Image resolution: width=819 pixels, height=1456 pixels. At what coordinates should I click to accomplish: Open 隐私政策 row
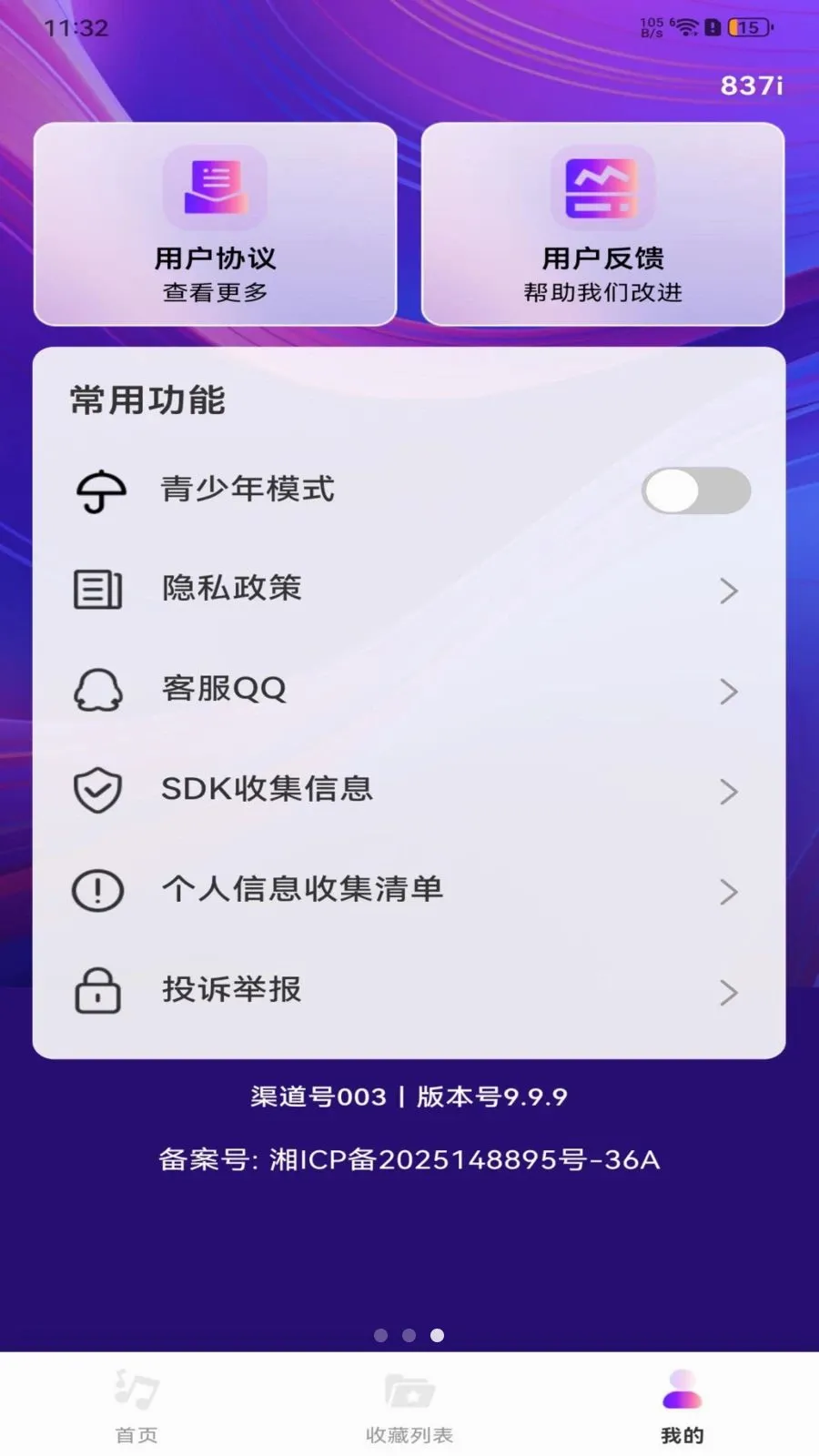click(x=409, y=590)
